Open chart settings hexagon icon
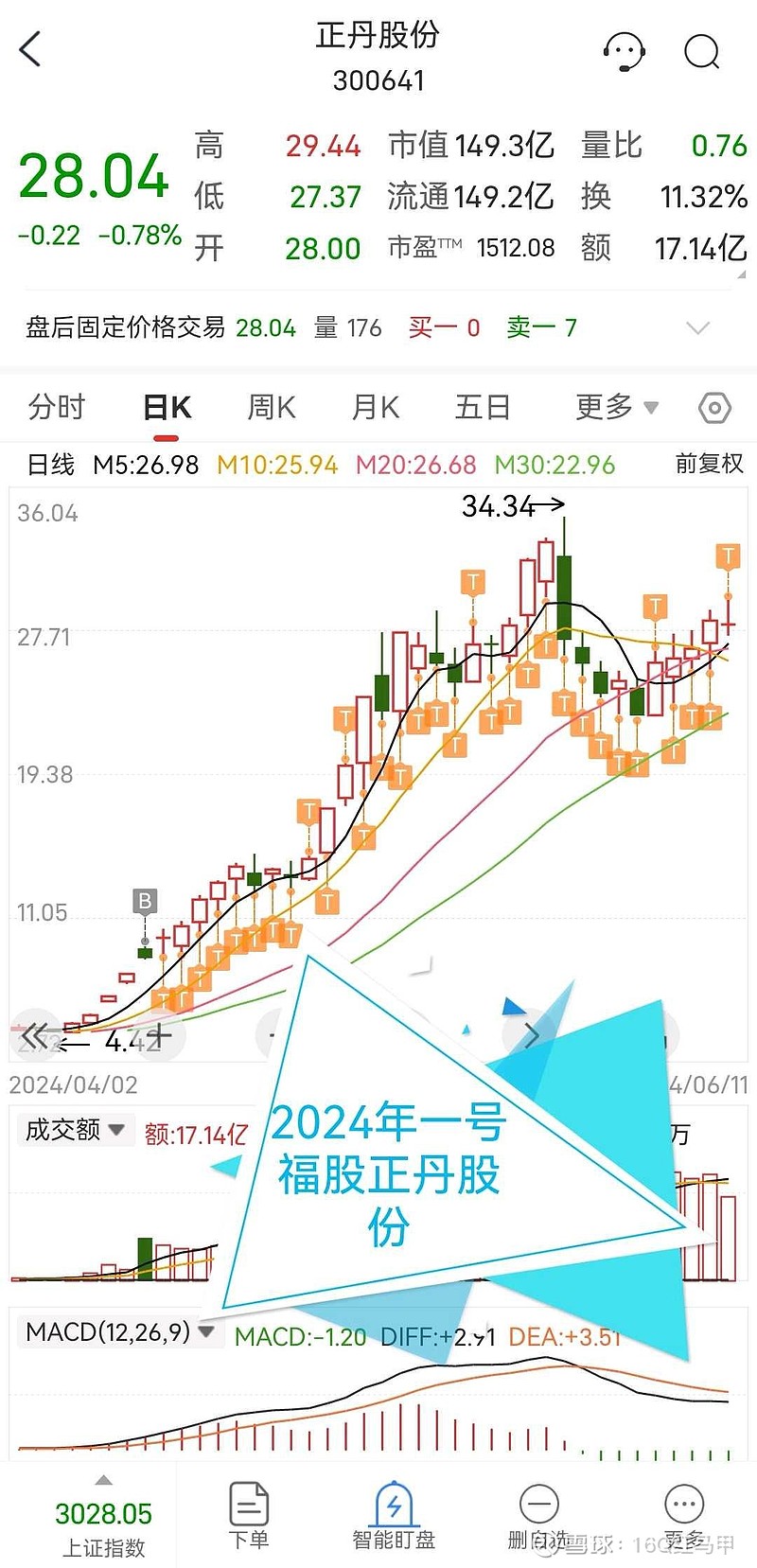 tap(714, 409)
